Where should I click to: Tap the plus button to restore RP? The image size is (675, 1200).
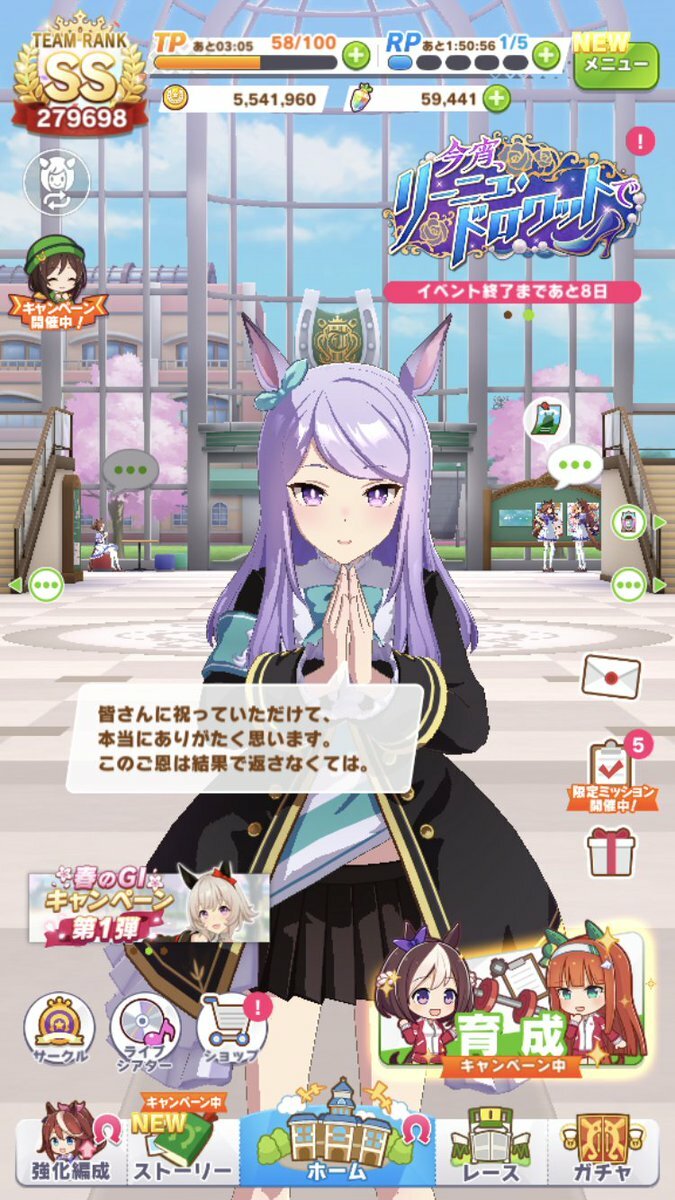(546, 55)
